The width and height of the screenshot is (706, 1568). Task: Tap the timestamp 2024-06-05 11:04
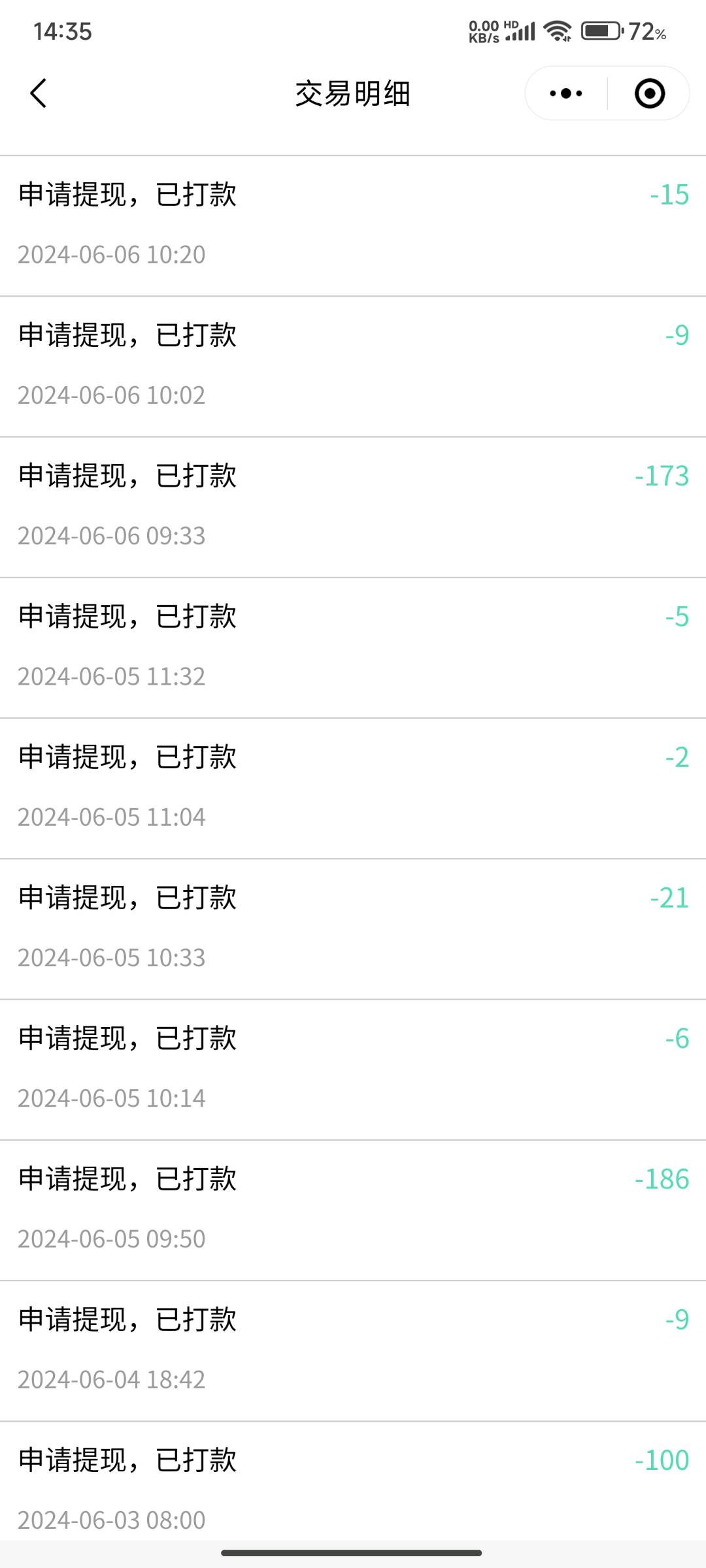pyautogui.click(x=112, y=816)
